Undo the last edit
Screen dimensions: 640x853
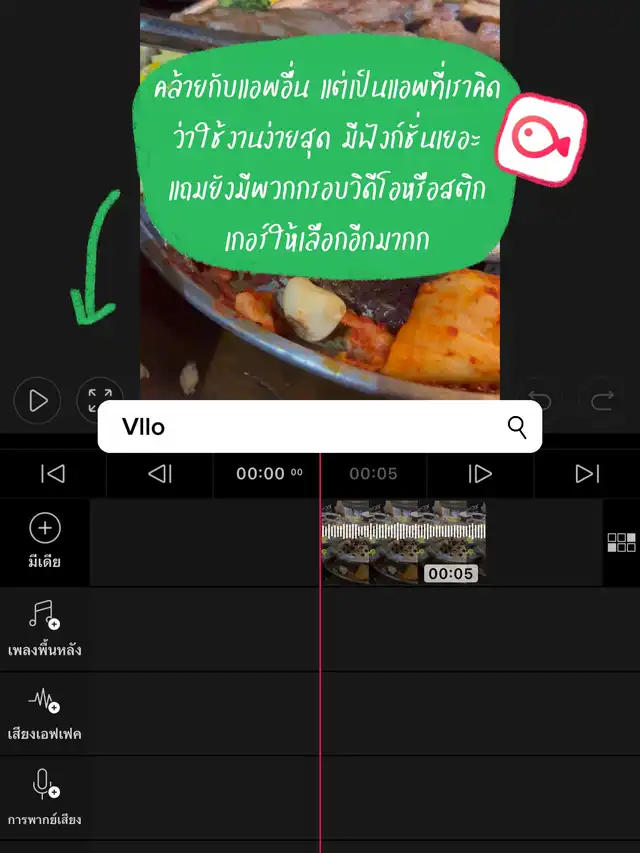(x=538, y=401)
